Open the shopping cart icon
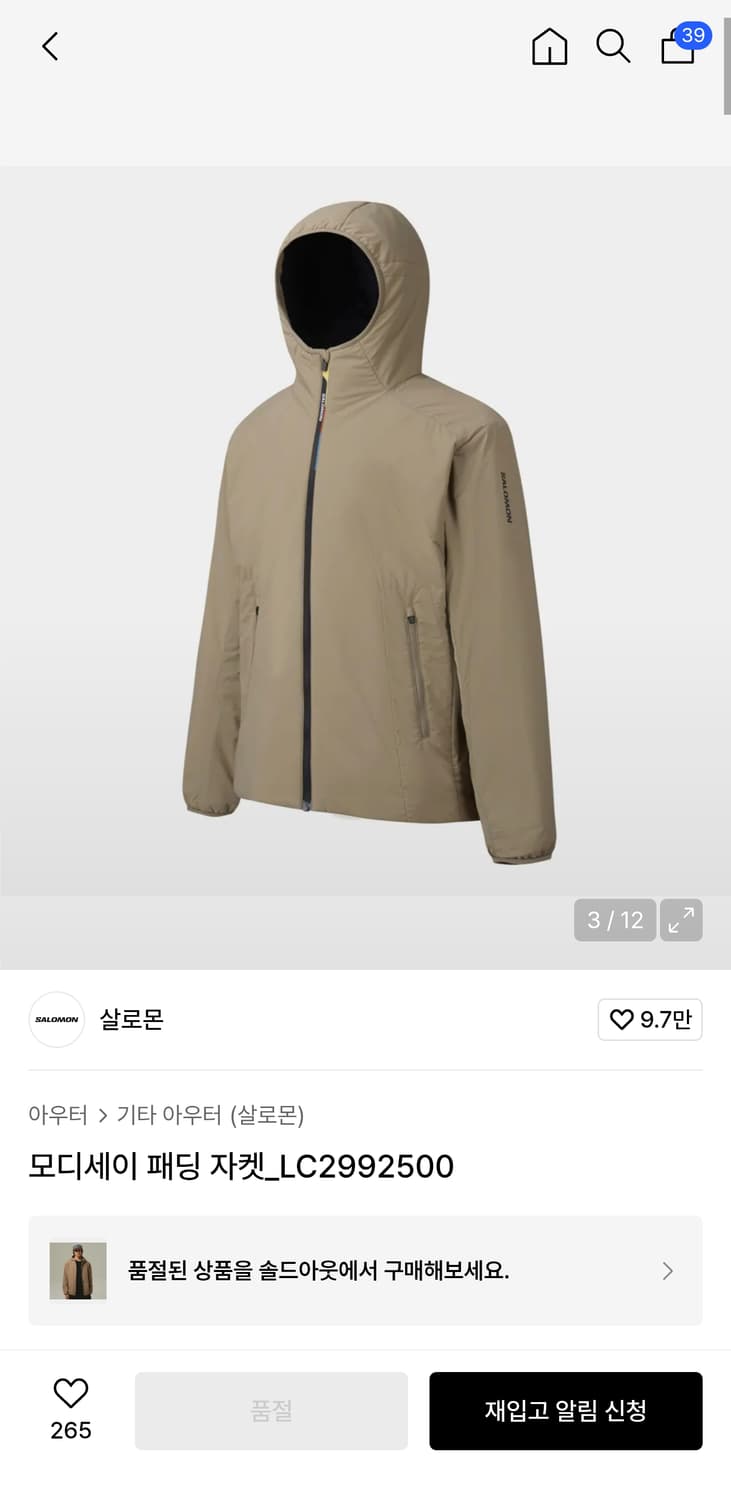The height and width of the screenshot is (1500, 731). pos(677,50)
